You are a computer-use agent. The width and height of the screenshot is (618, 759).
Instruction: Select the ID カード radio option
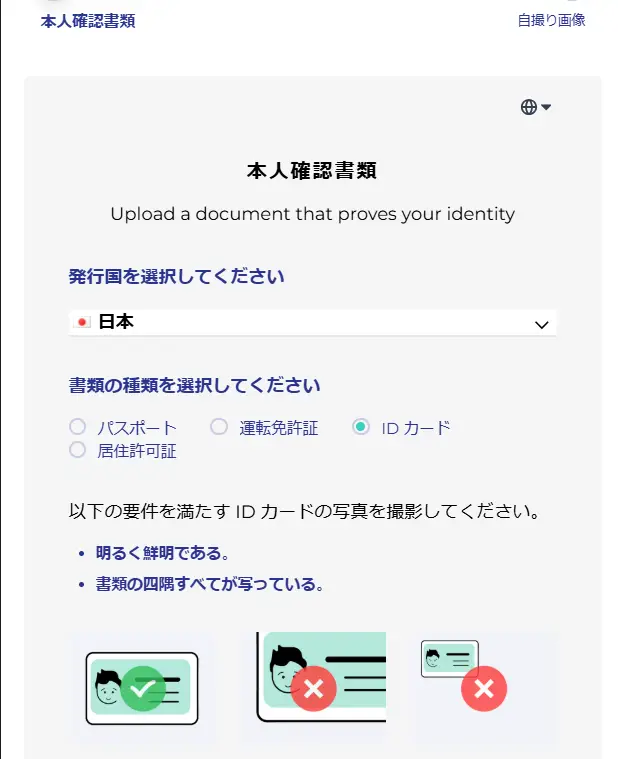pos(361,427)
